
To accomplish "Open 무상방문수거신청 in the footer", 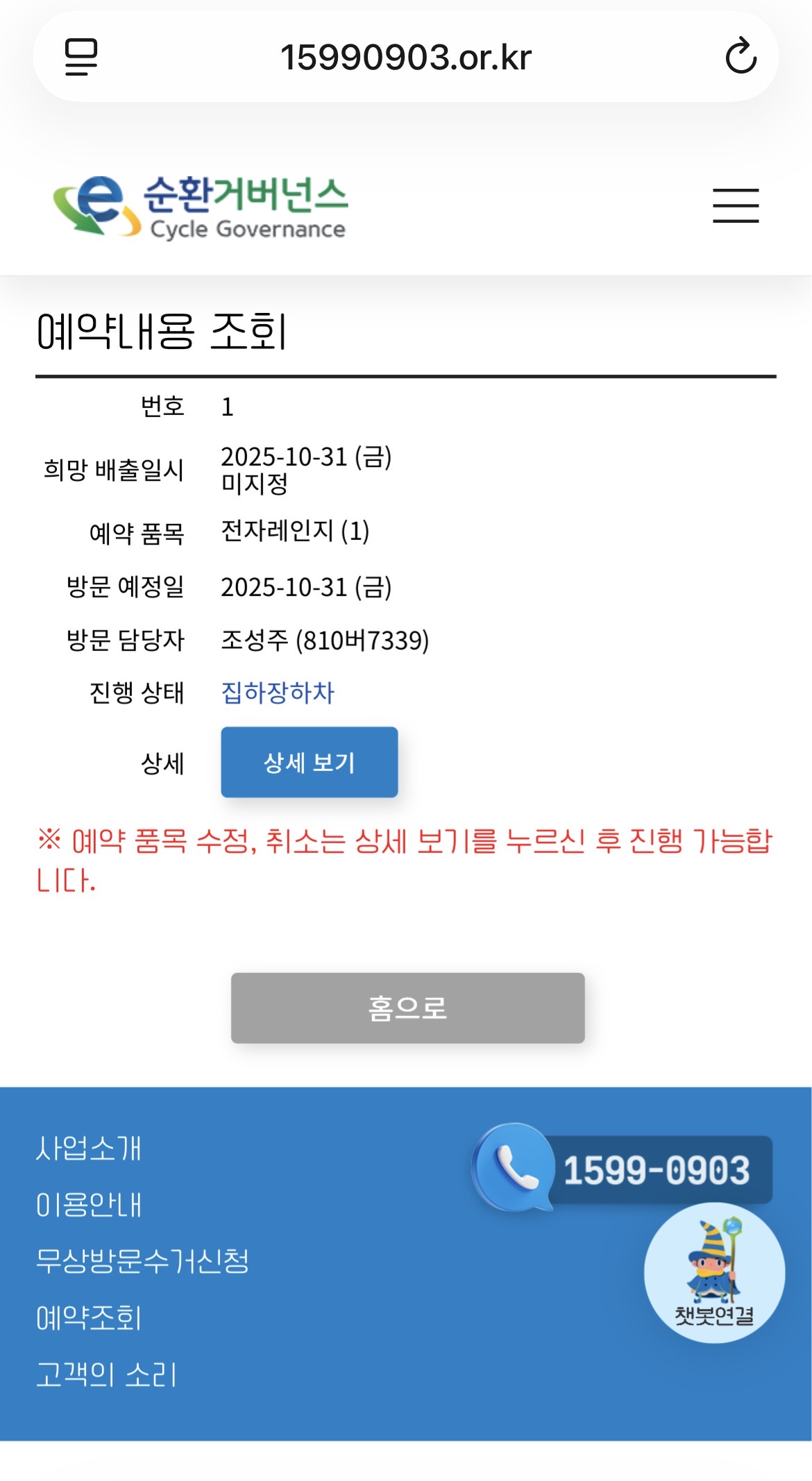I will pos(142,1261).
